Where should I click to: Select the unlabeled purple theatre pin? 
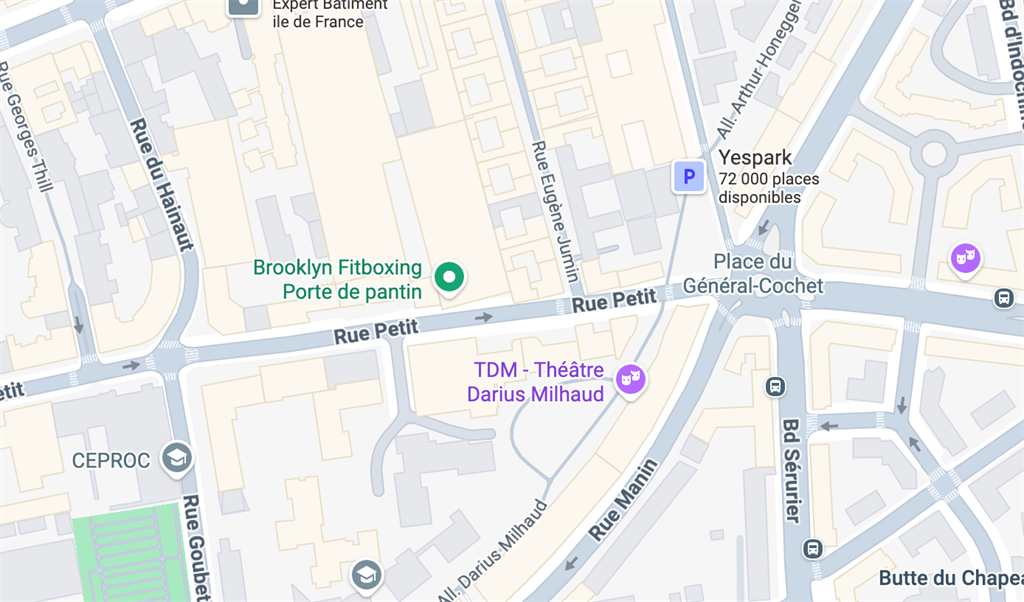tap(964, 259)
